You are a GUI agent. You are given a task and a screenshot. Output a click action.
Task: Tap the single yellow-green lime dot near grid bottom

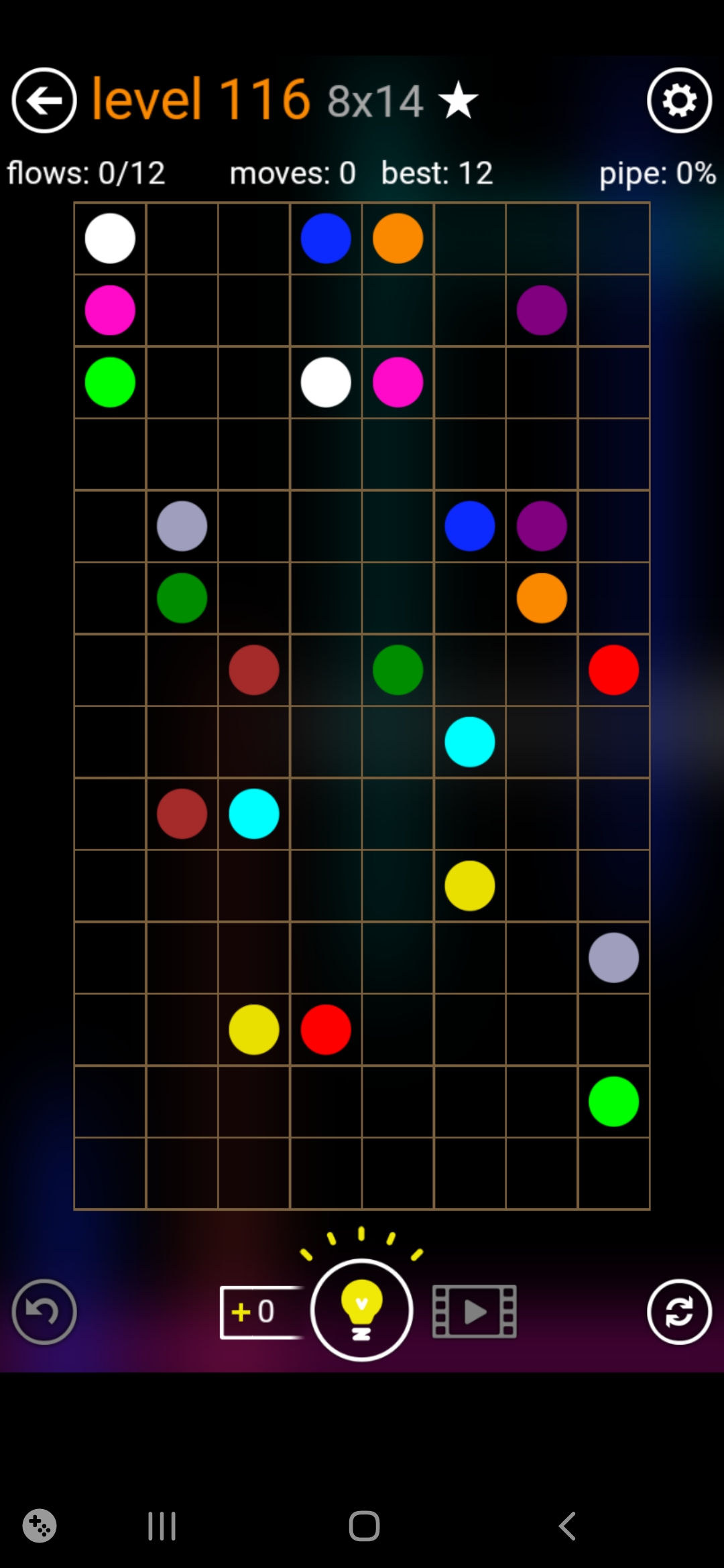pyautogui.click(x=613, y=1101)
